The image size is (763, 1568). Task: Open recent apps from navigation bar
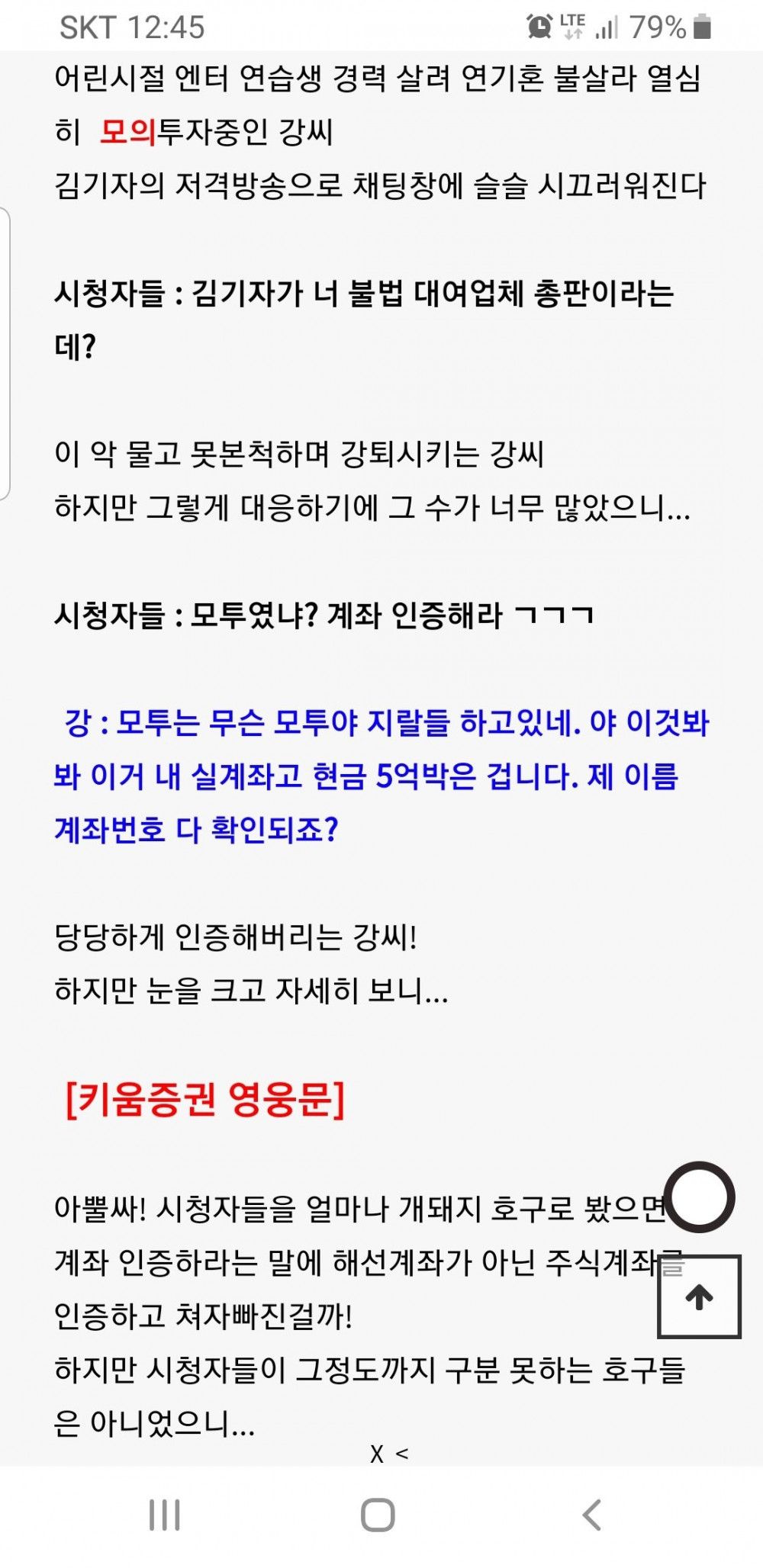point(164,1515)
